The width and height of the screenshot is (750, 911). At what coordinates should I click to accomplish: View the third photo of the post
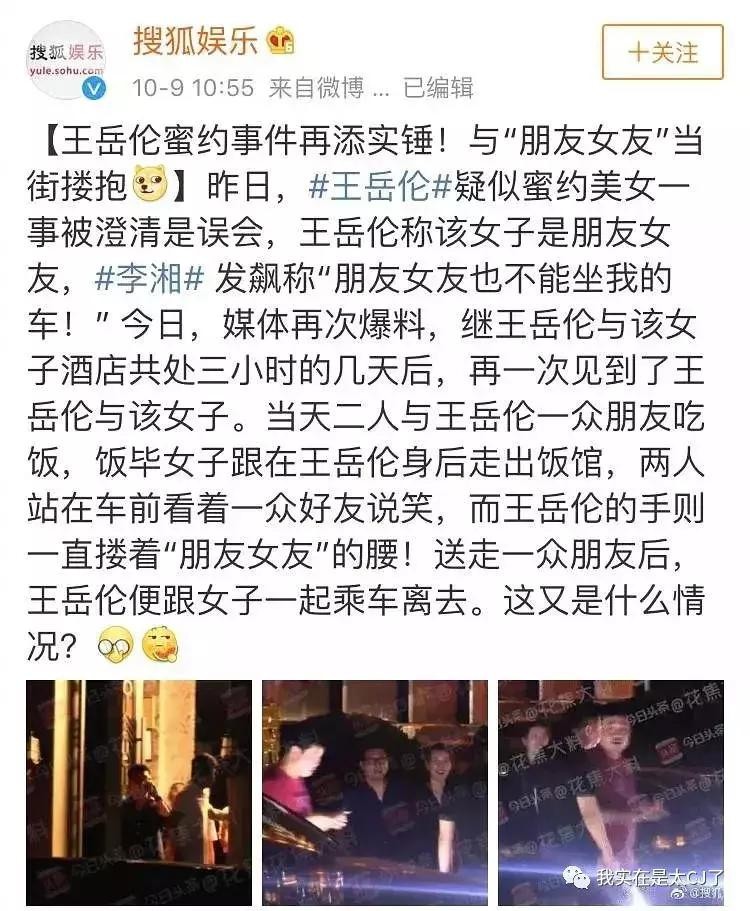point(611,792)
